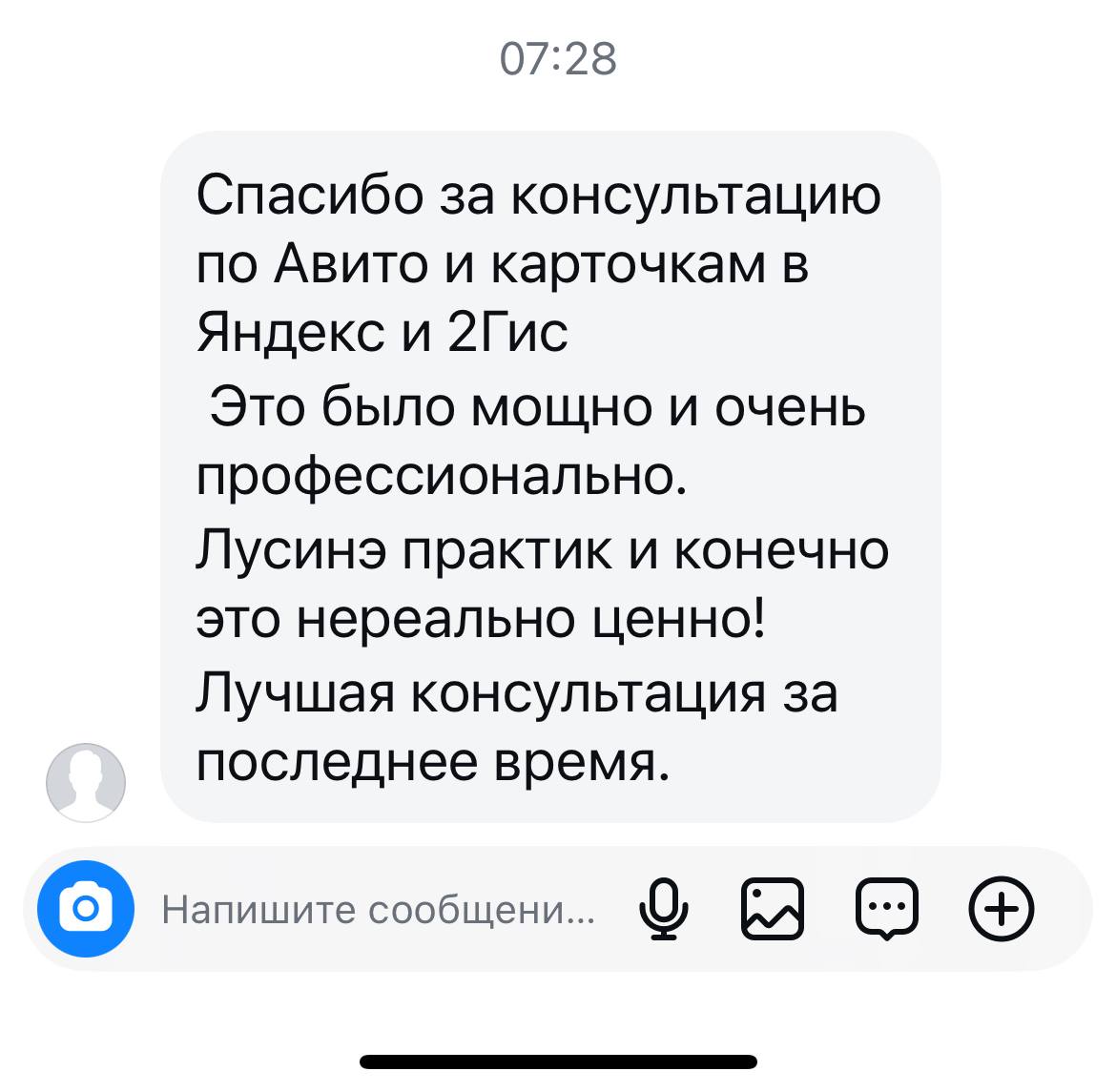This screenshot has width=1116, height=1092.
Task: Record a voice message with the microphone
Action: coord(663,909)
